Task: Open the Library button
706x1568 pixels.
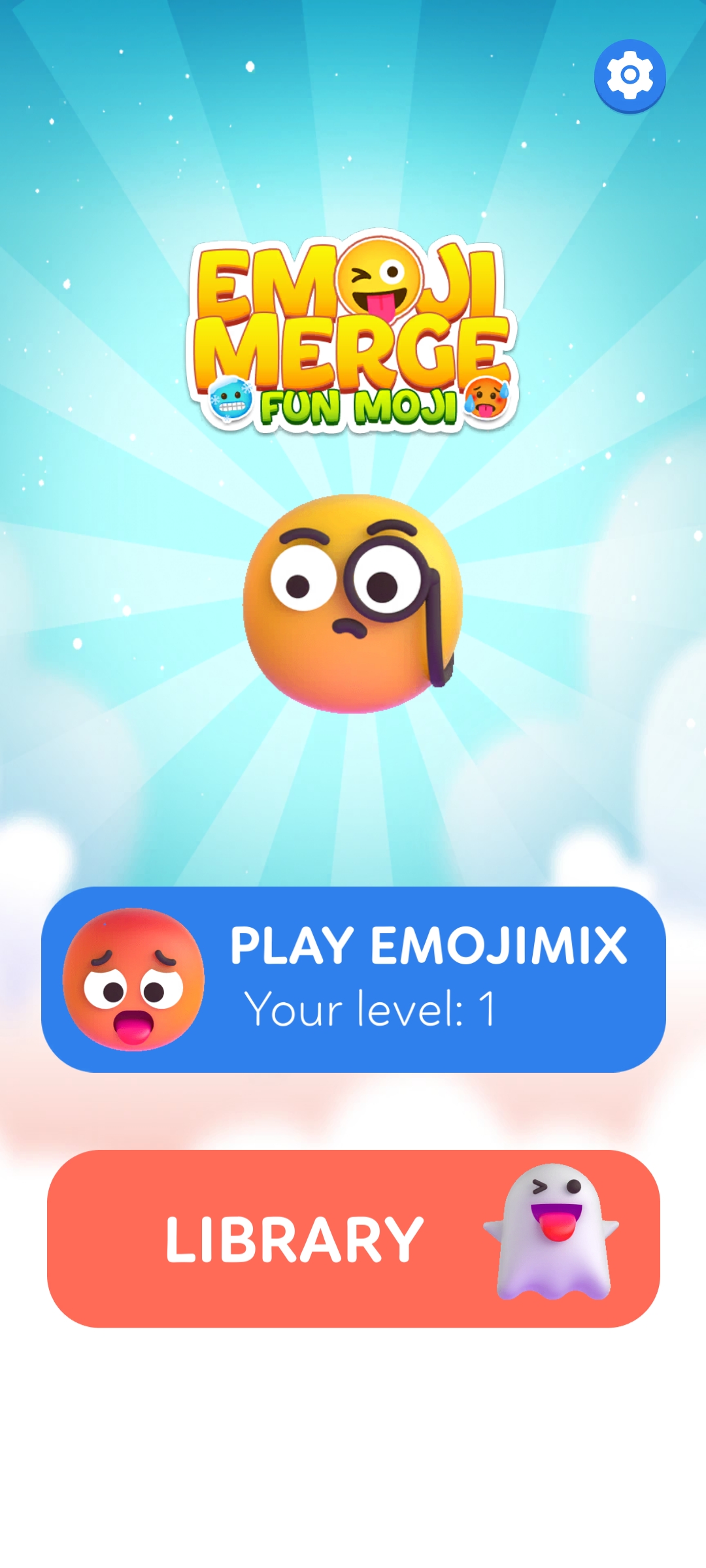Action: [354, 1239]
